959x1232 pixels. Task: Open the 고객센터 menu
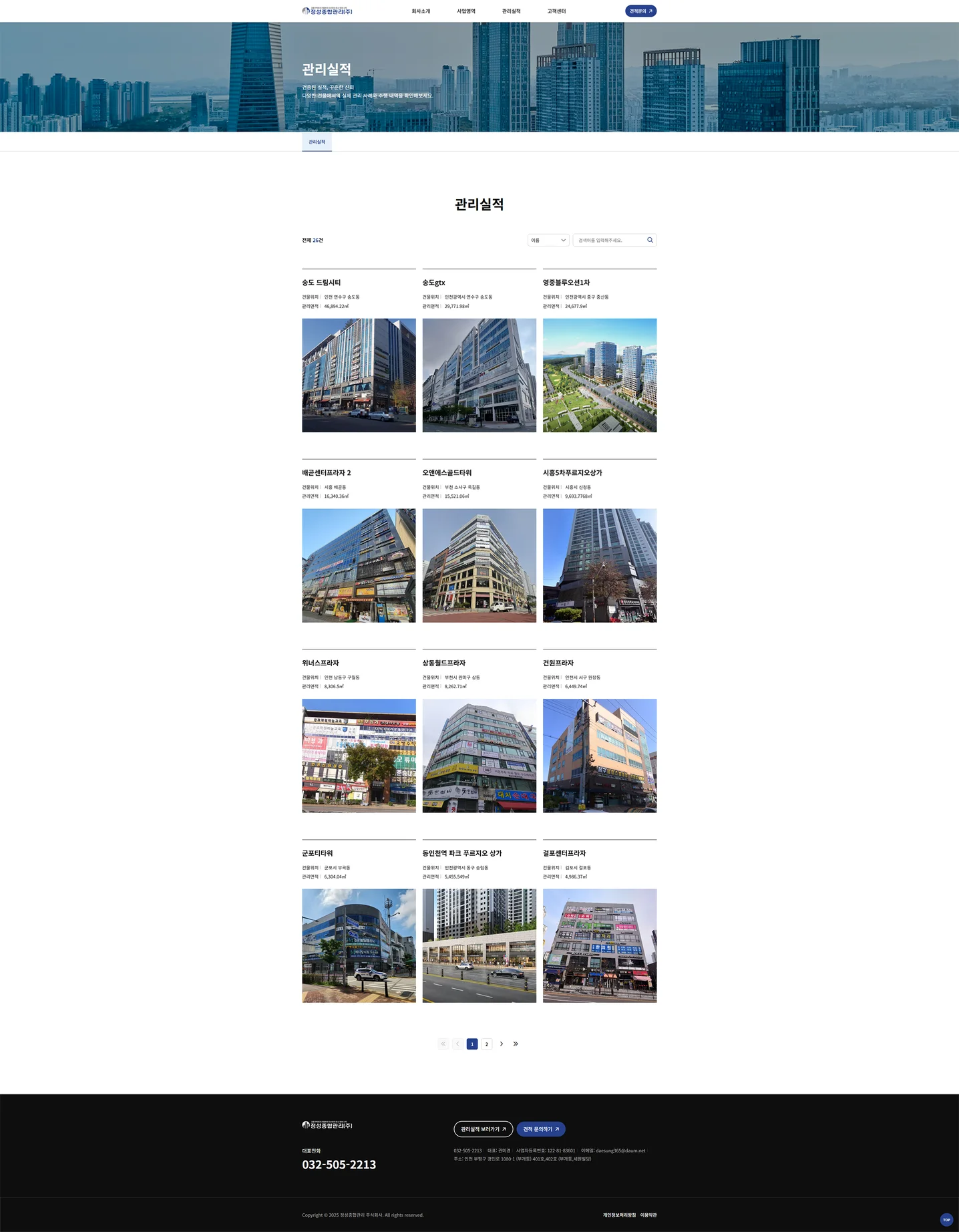click(555, 11)
